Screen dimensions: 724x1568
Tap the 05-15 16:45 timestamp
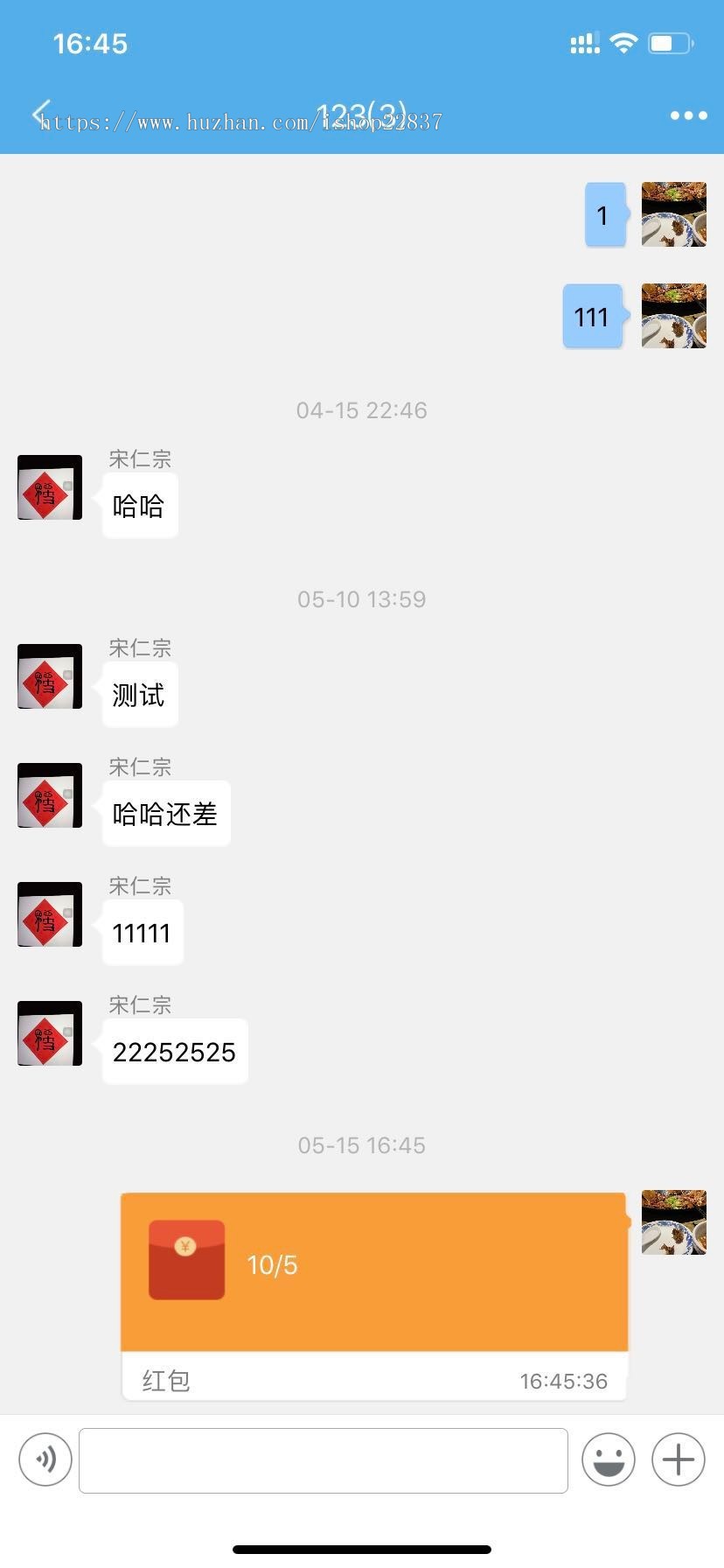coord(362,1144)
